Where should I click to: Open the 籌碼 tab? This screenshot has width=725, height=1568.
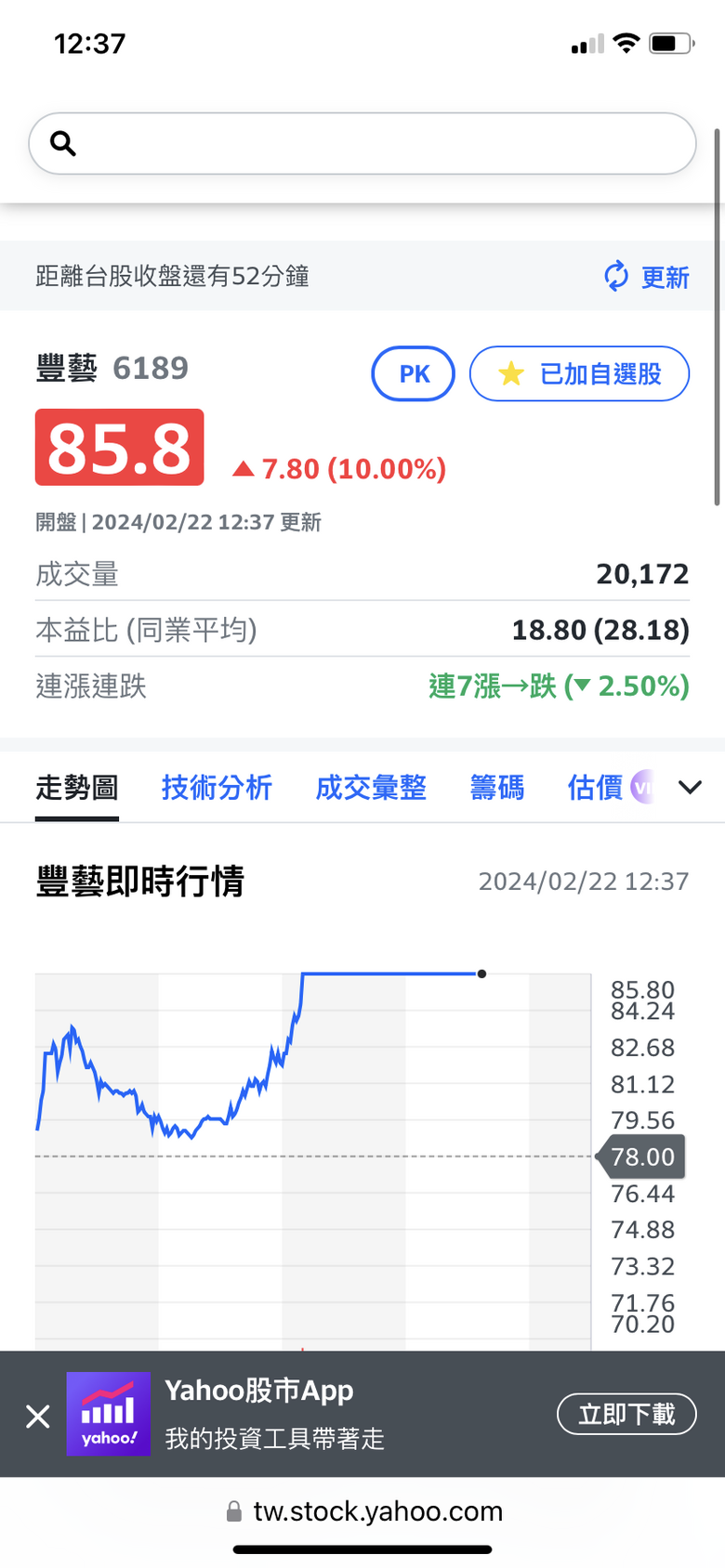coord(497,788)
